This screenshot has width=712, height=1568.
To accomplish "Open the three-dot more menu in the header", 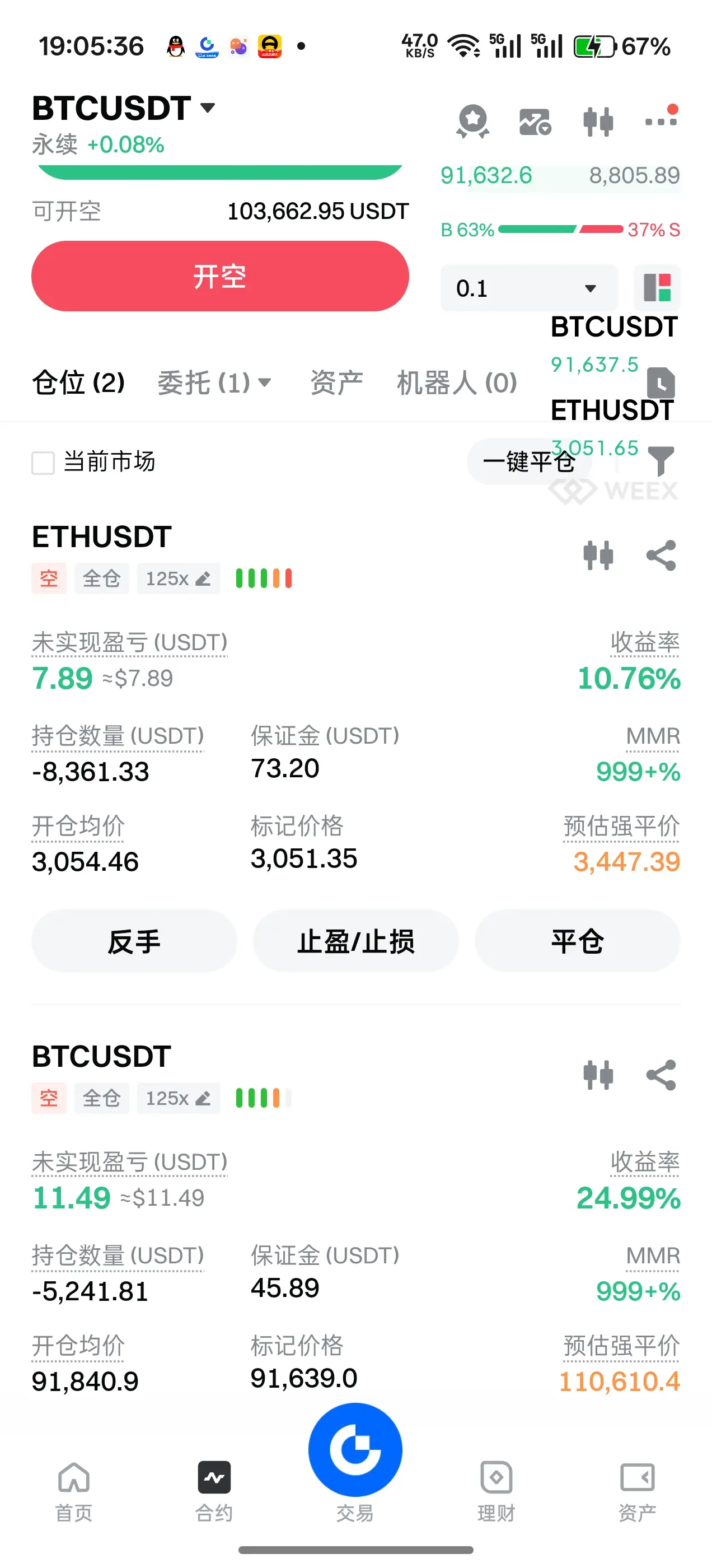I will tap(661, 120).
